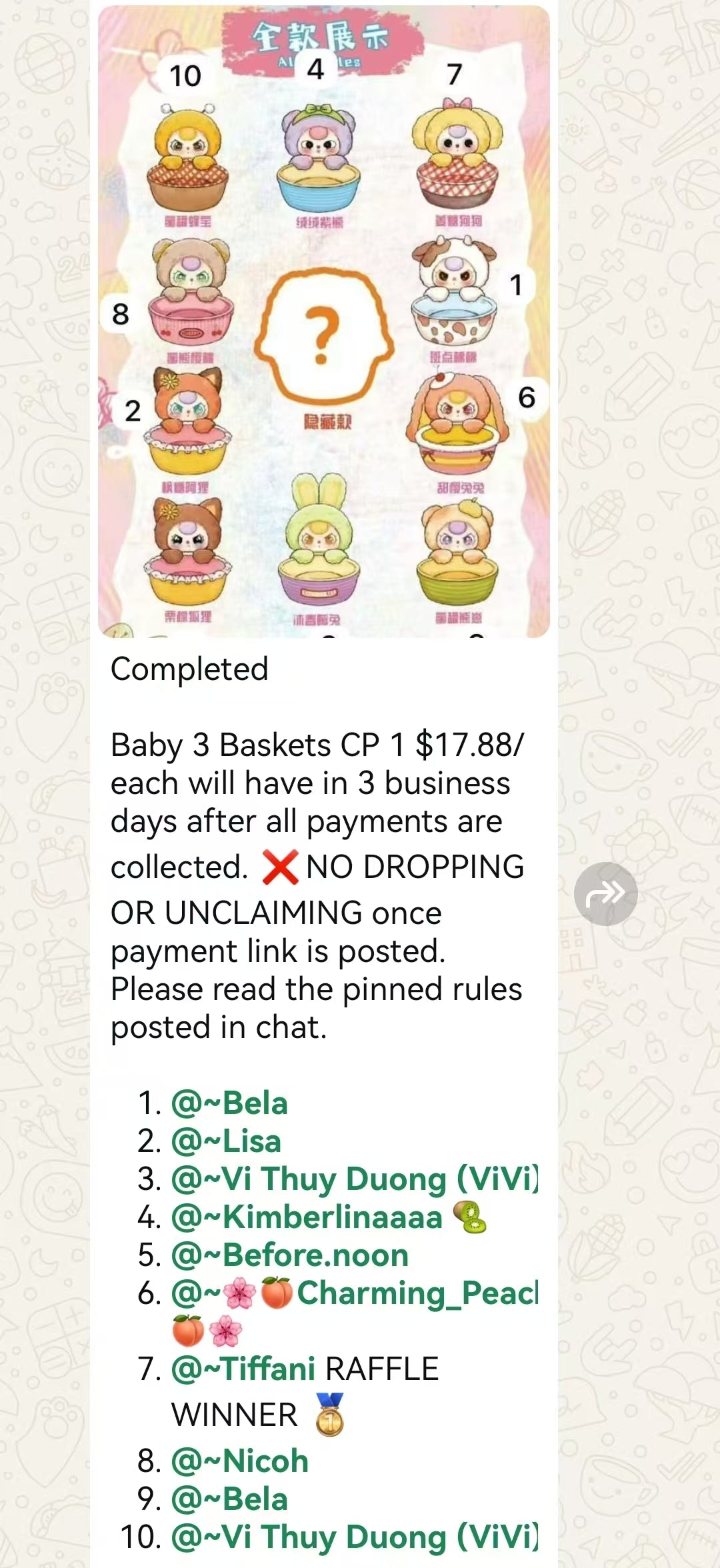Open the @~Lisa mention
720x1568 pixels.
click(226, 1141)
